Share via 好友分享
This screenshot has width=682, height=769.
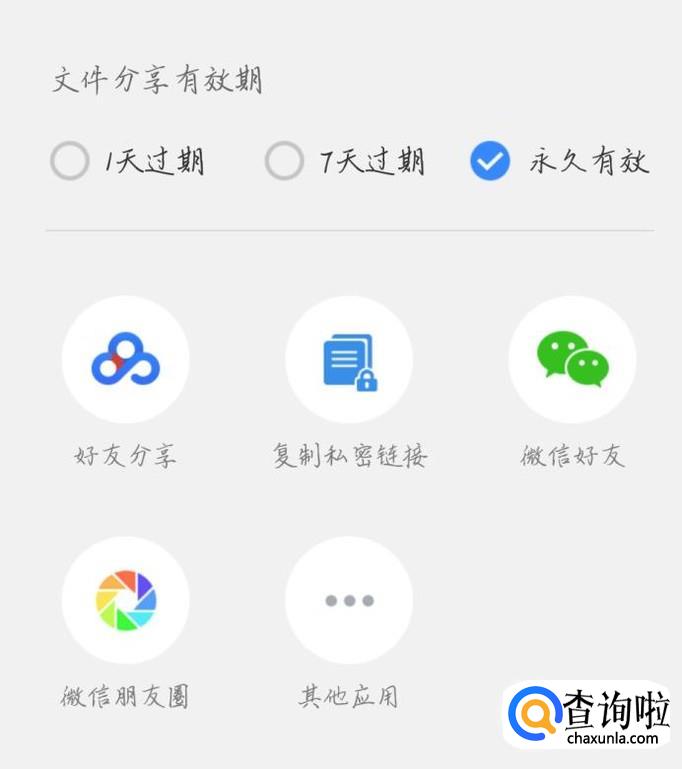[x=126, y=360]
